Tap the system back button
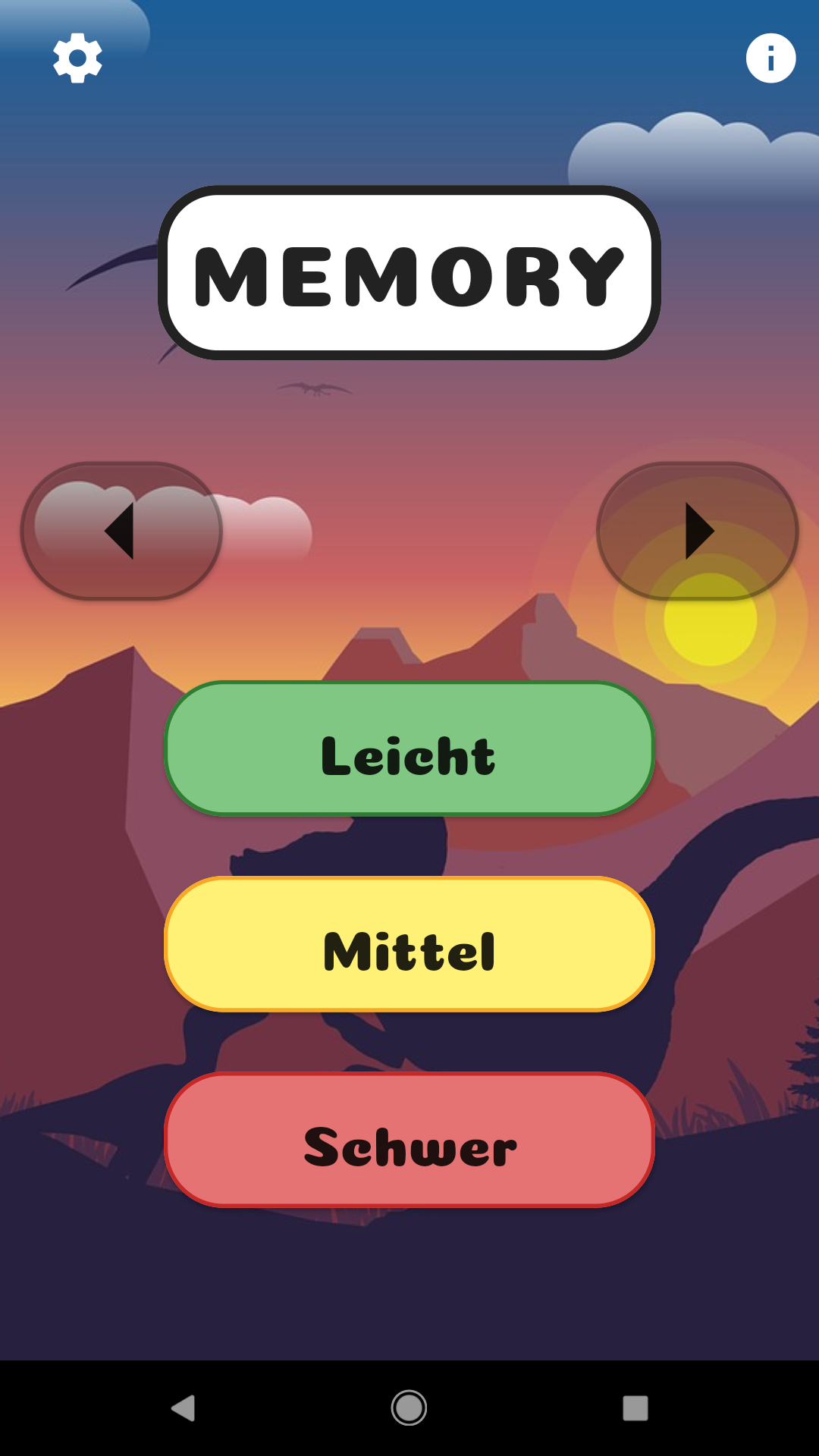The width and height of the screenshot is (819, 1456). [183, 1408]
